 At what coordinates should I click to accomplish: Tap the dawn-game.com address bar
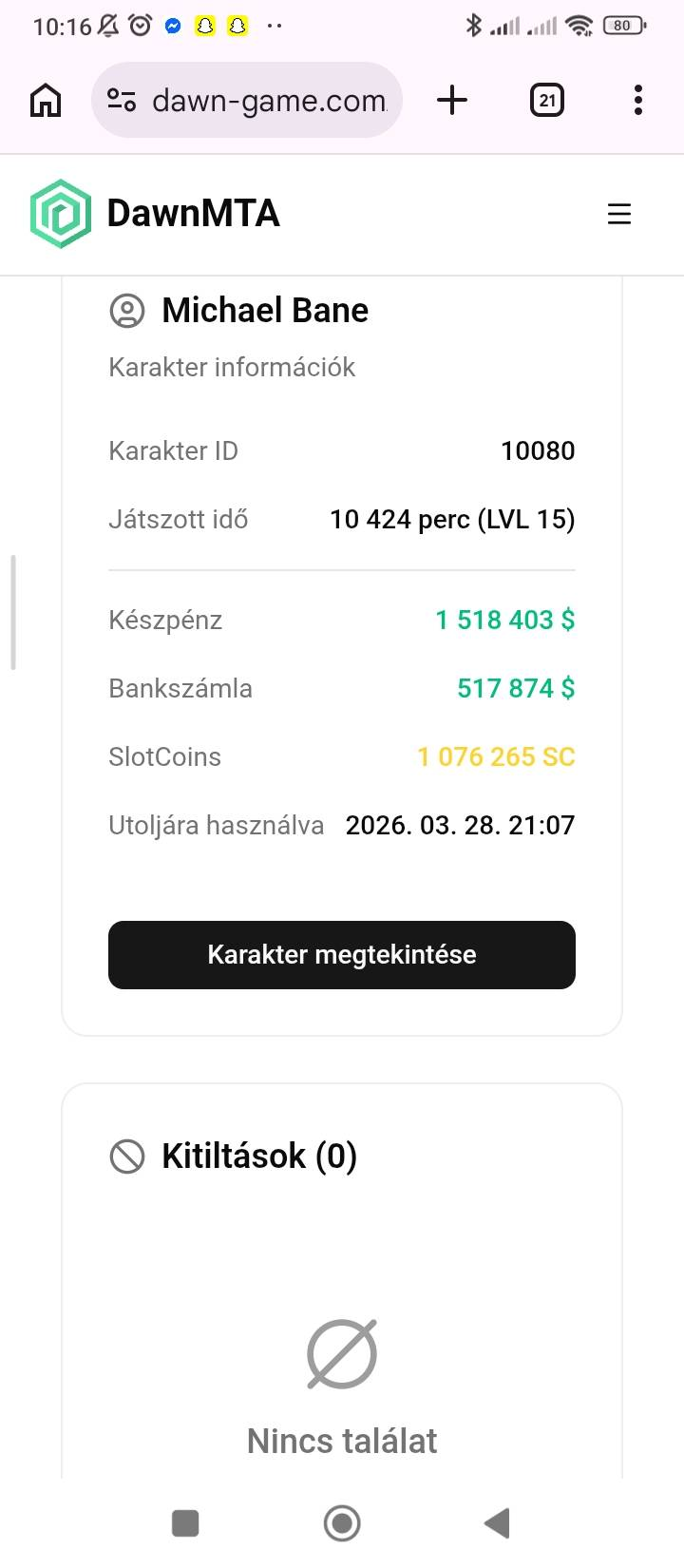[x=268, y=100]
